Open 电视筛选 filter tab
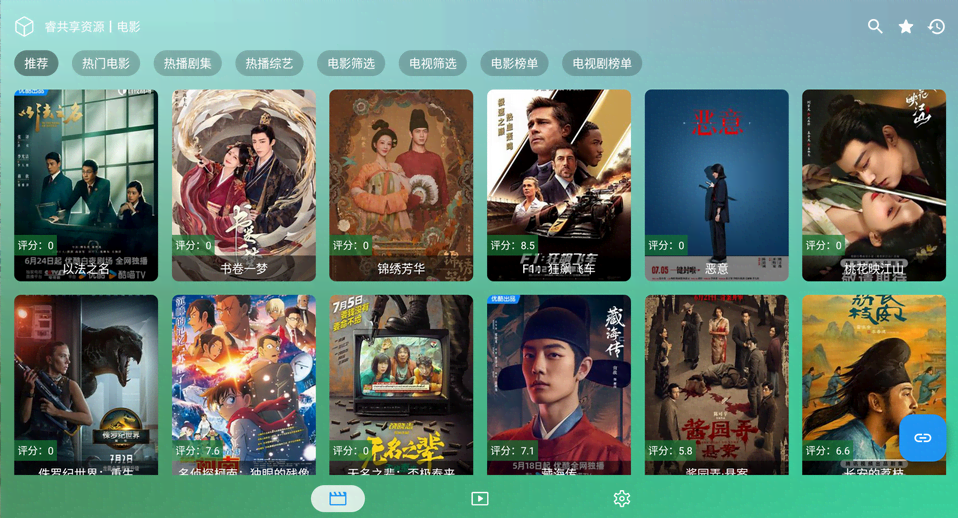This screenshot has height=518, width=958. (x=433, y=63)
